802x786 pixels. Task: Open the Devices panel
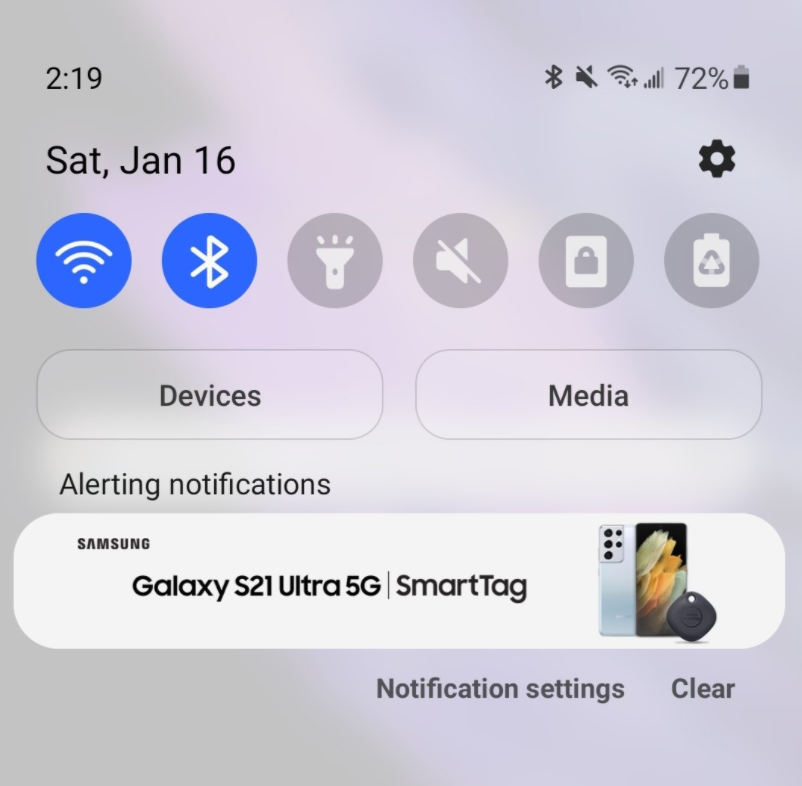(210, 395)
